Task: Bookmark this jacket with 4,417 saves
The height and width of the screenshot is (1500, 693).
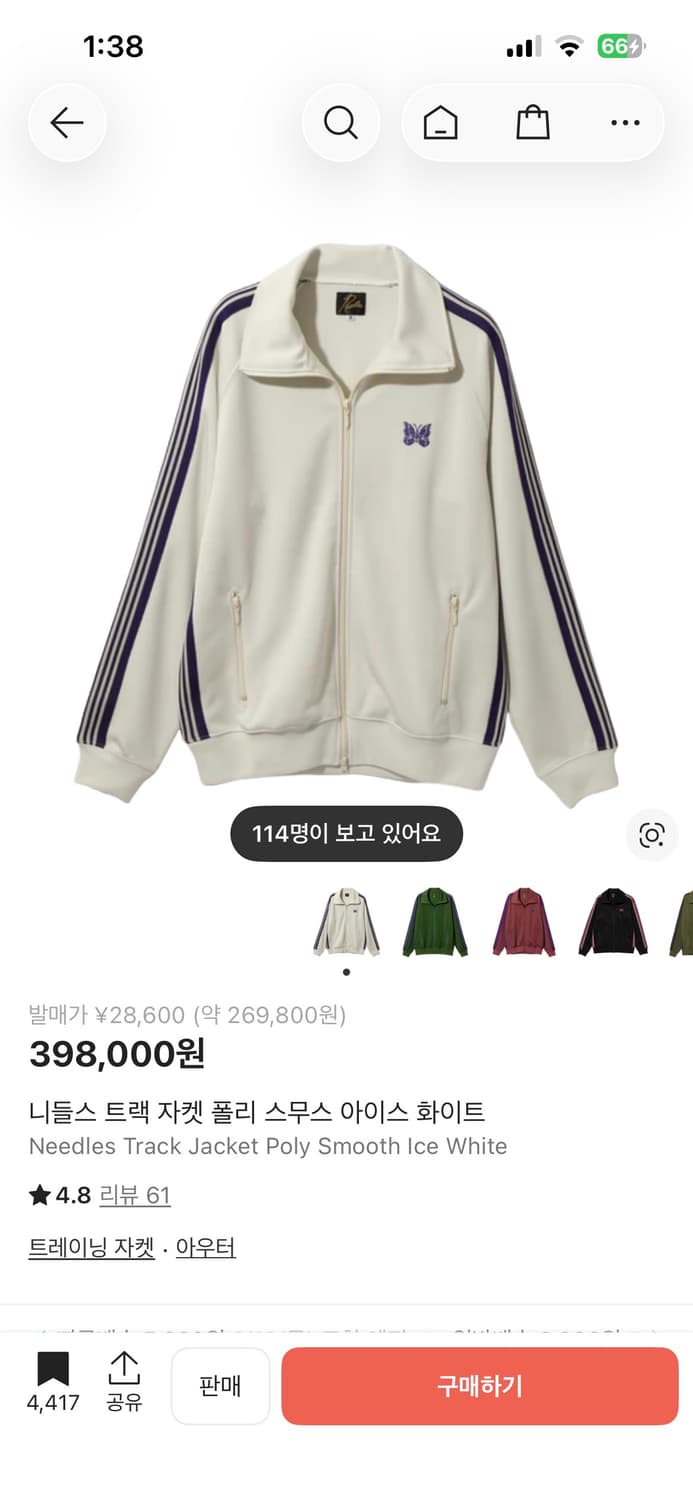Action: point(53,1382)
